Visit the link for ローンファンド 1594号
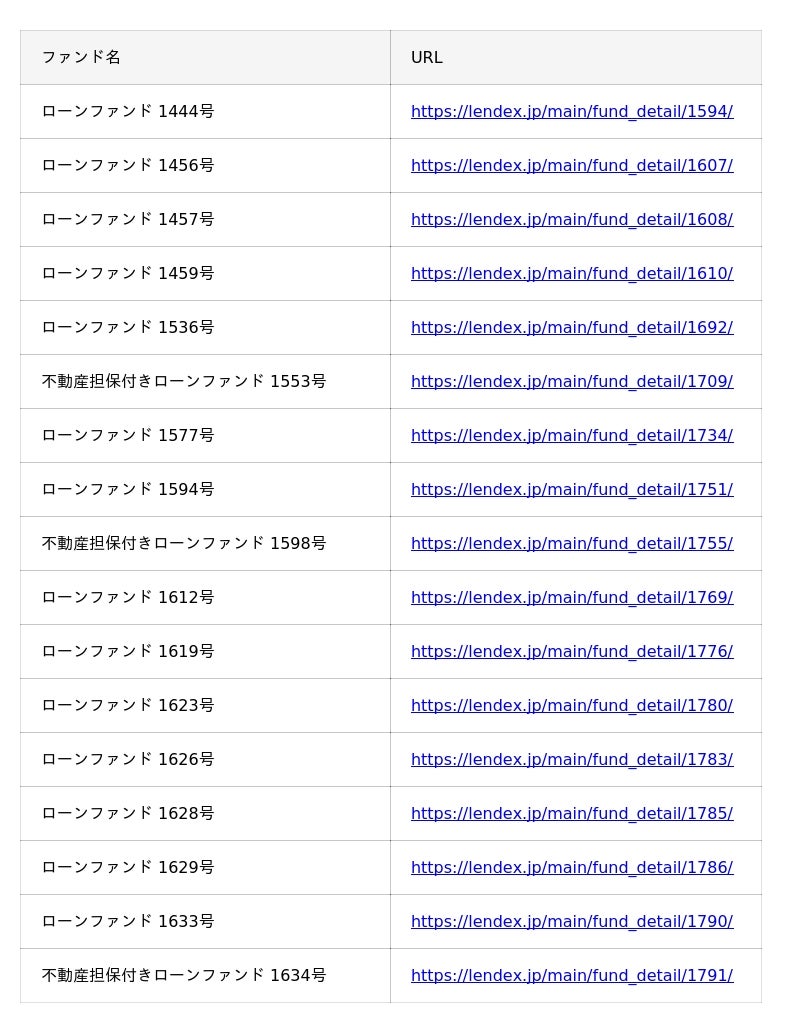Image resolution: width=800 pixels, height=1033 pixels. [571, 490]
